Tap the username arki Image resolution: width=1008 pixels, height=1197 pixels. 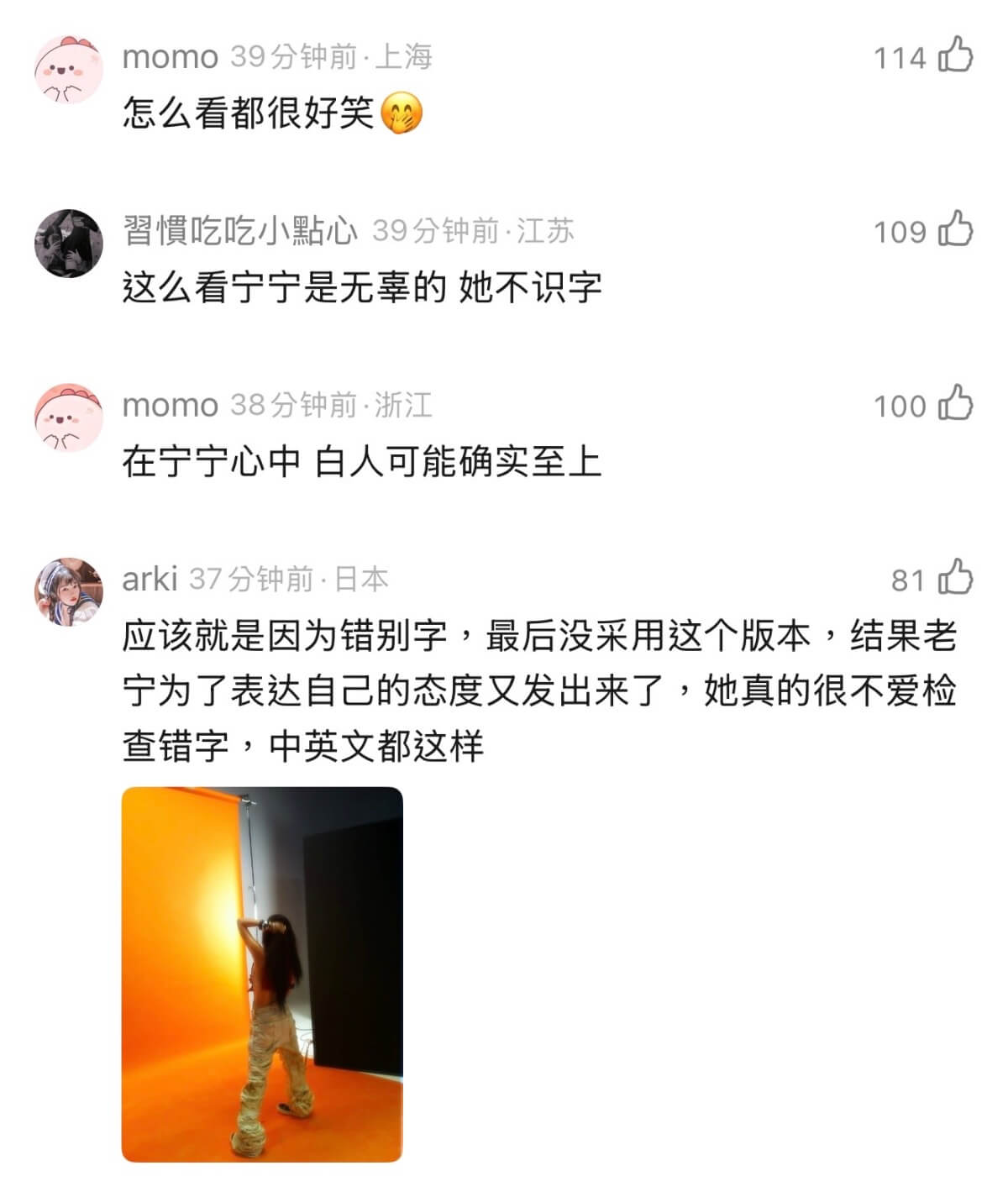pyautogui.click(x=150, y=579)
